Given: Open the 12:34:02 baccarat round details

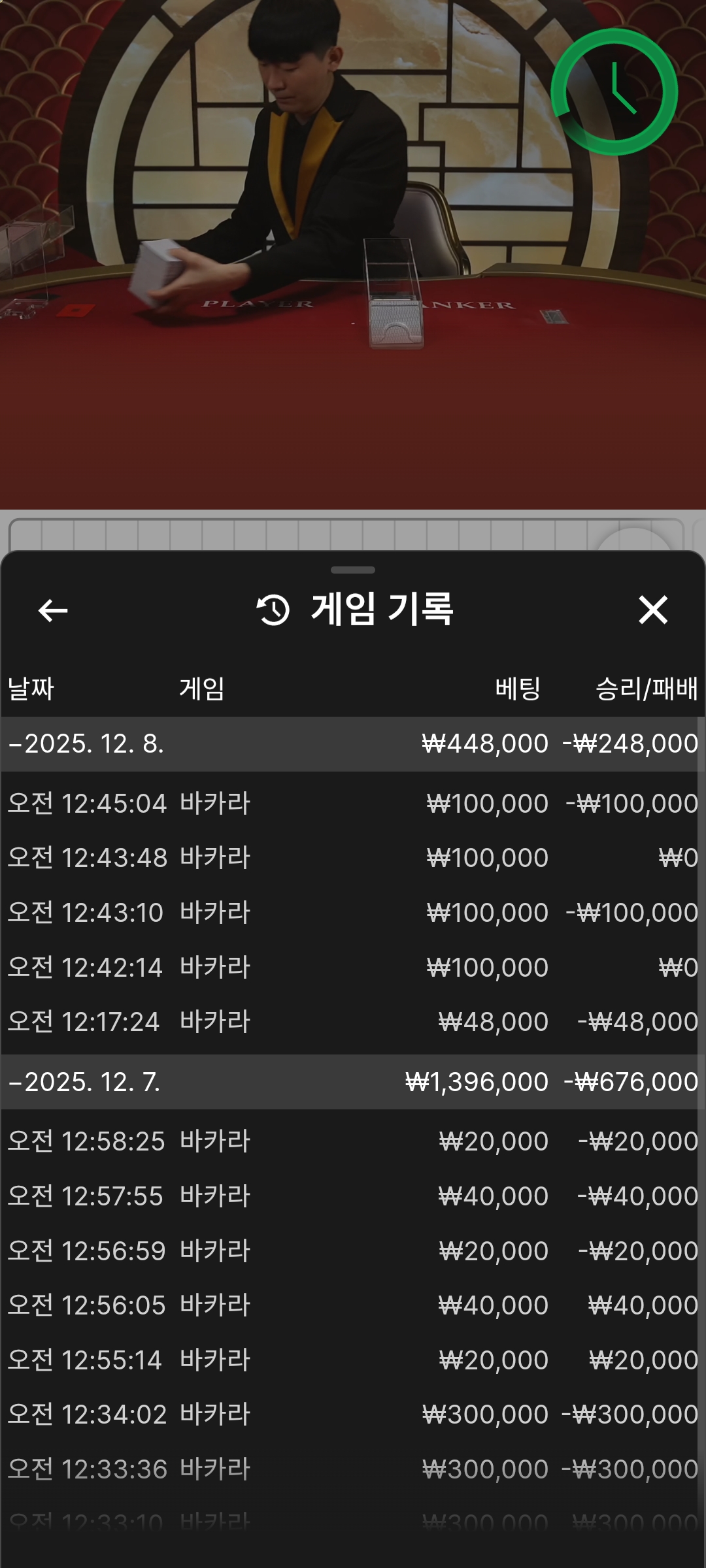Looking at the screenshot, I should pos(352,1414).
